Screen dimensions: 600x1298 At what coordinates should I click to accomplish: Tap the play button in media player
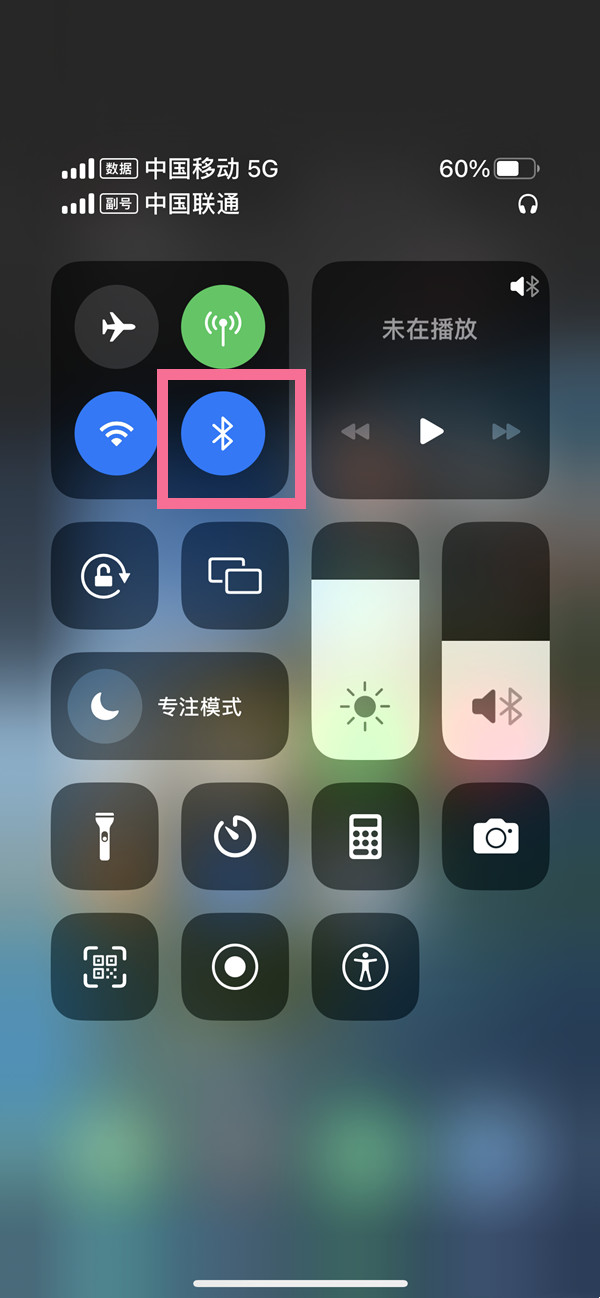click(430, 431)
